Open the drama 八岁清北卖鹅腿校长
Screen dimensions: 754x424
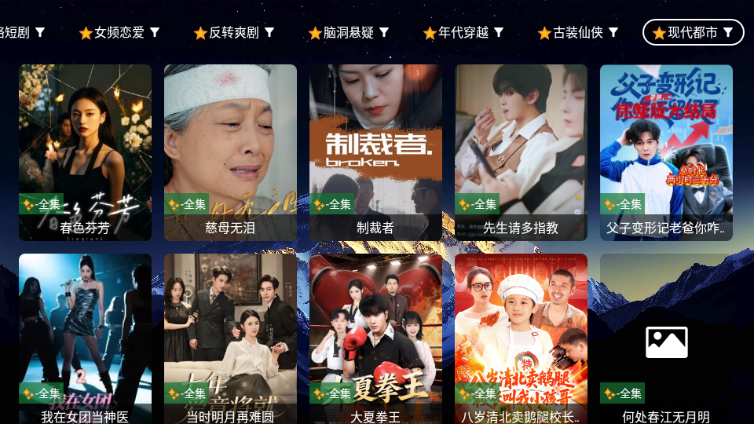point(521,338)
